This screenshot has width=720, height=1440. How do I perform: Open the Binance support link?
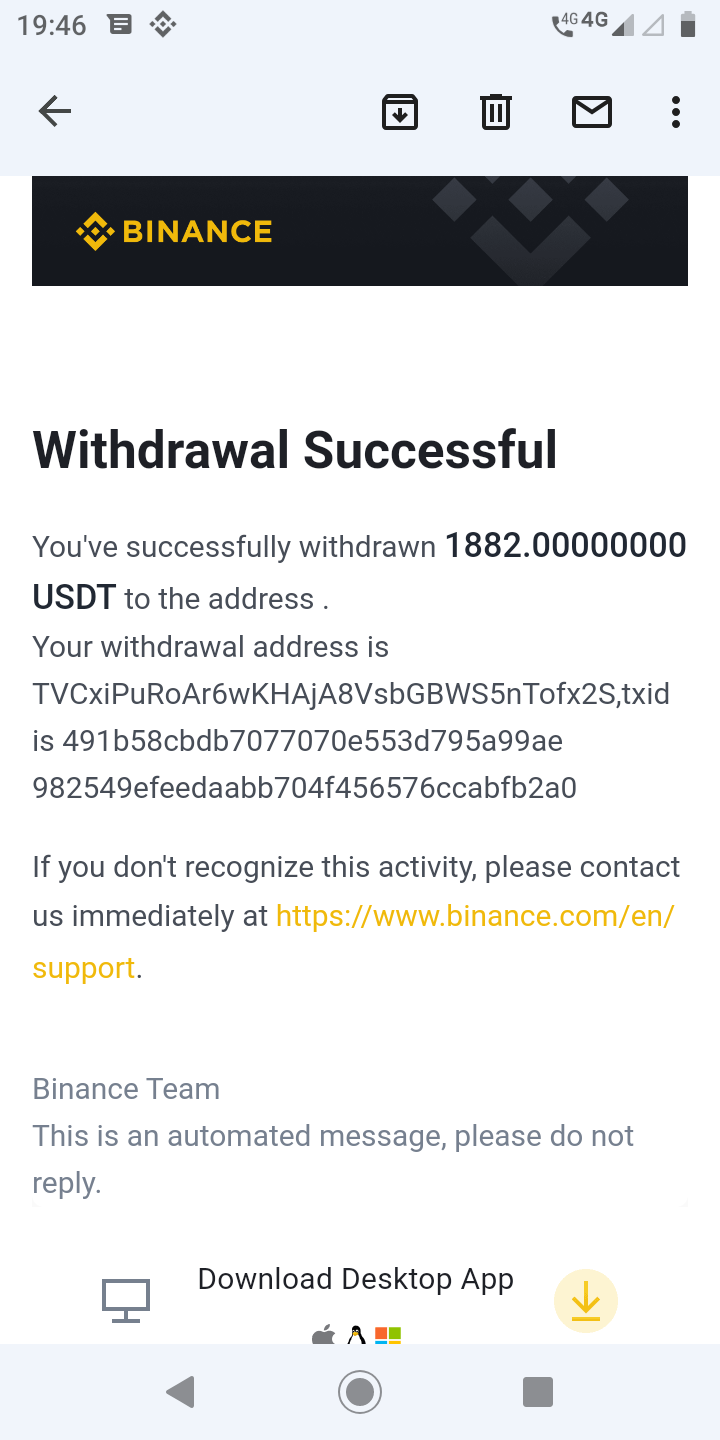click(x=354, y=942)
